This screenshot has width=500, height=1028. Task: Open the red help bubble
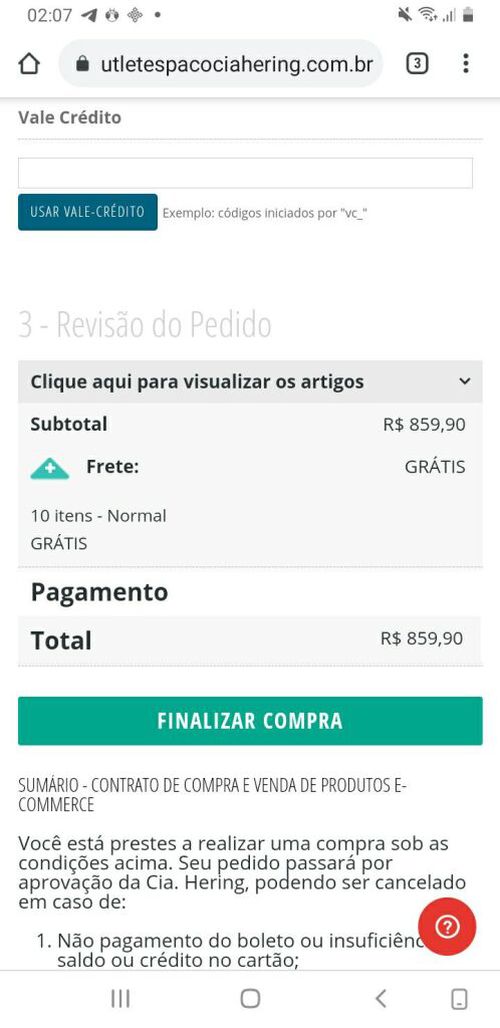(x=447, y=927)
